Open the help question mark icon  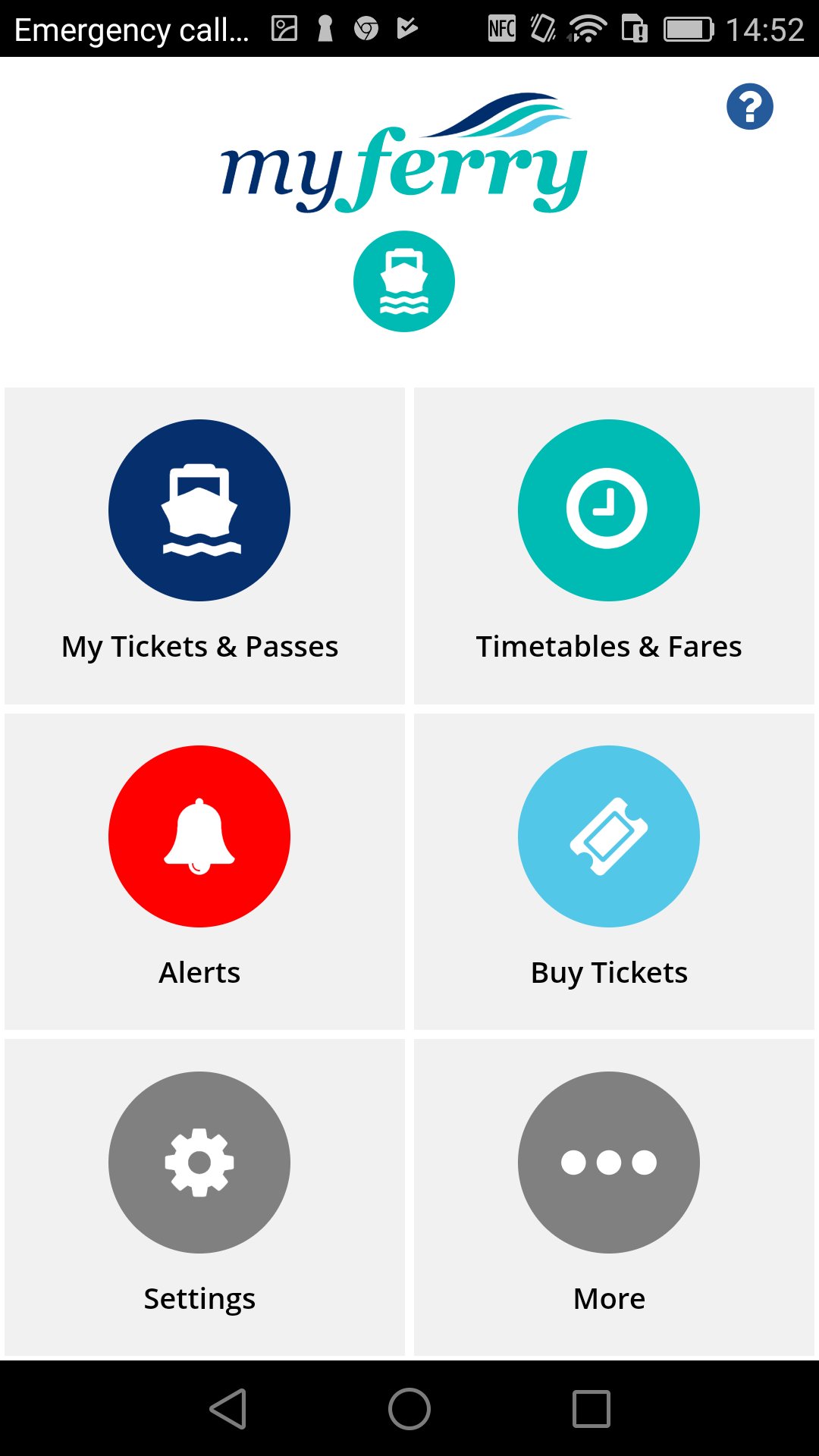point(749,106)
